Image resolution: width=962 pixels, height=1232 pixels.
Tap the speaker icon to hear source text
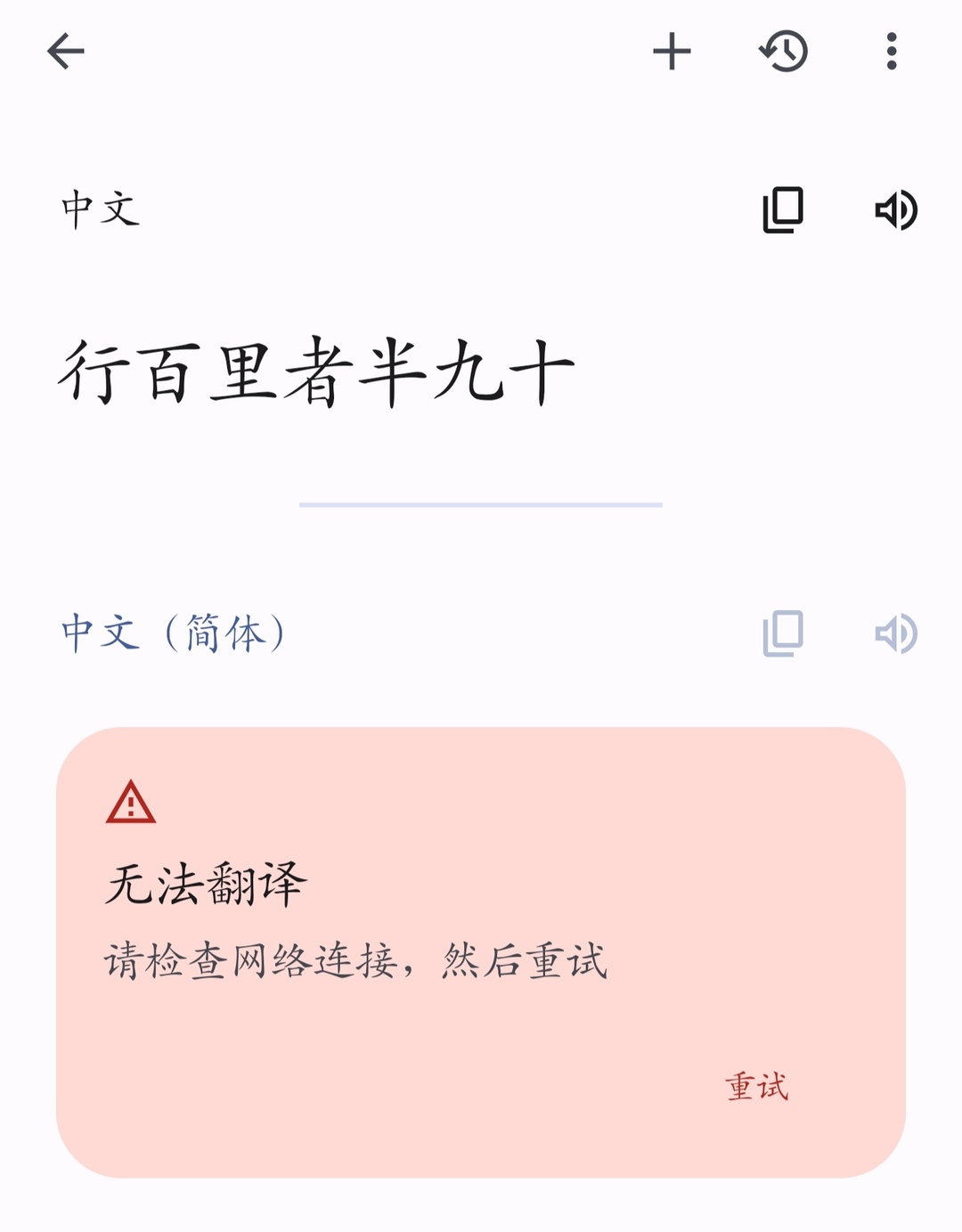pos(896,210)
